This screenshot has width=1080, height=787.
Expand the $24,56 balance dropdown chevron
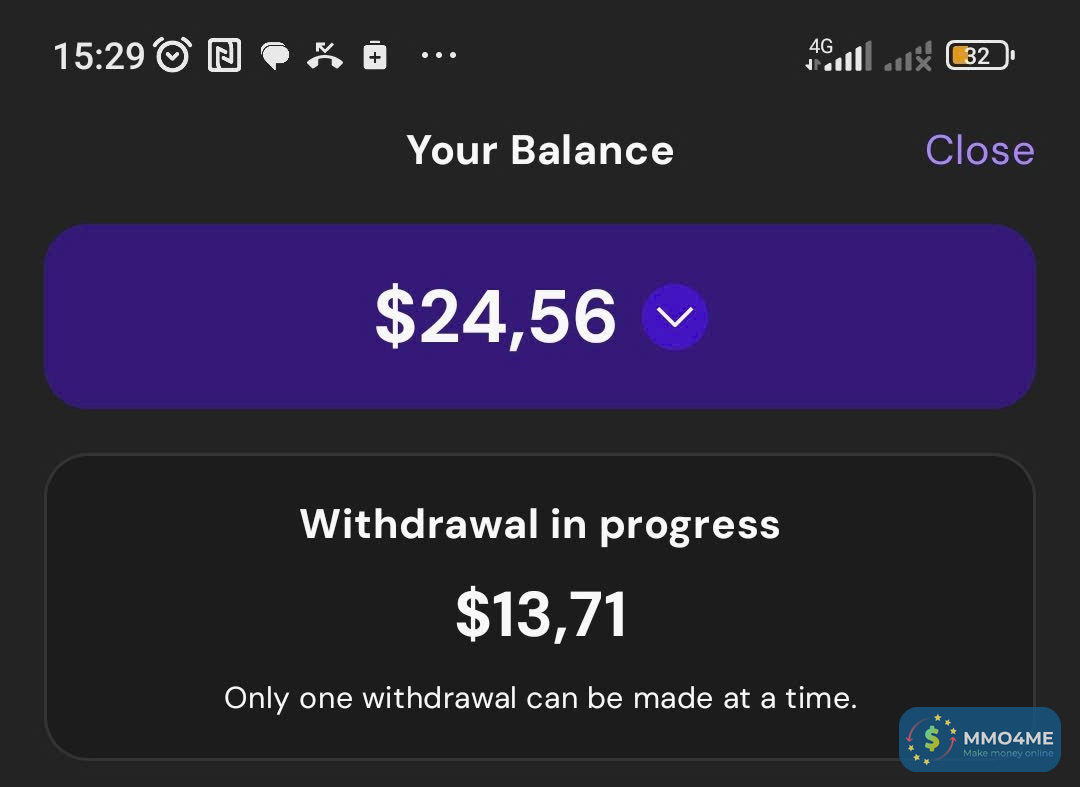[675, 317]
